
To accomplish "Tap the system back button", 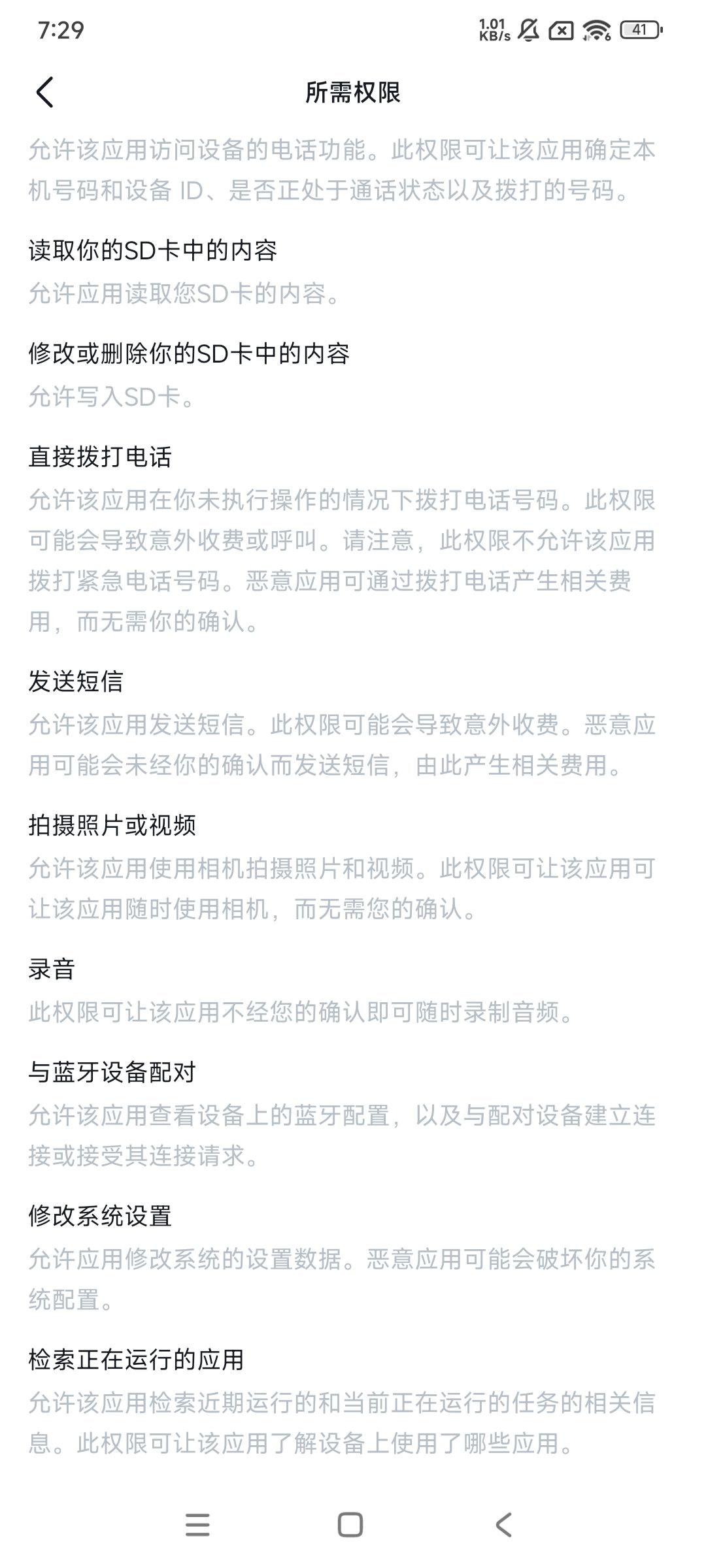I will click(x=503, y=1525).
